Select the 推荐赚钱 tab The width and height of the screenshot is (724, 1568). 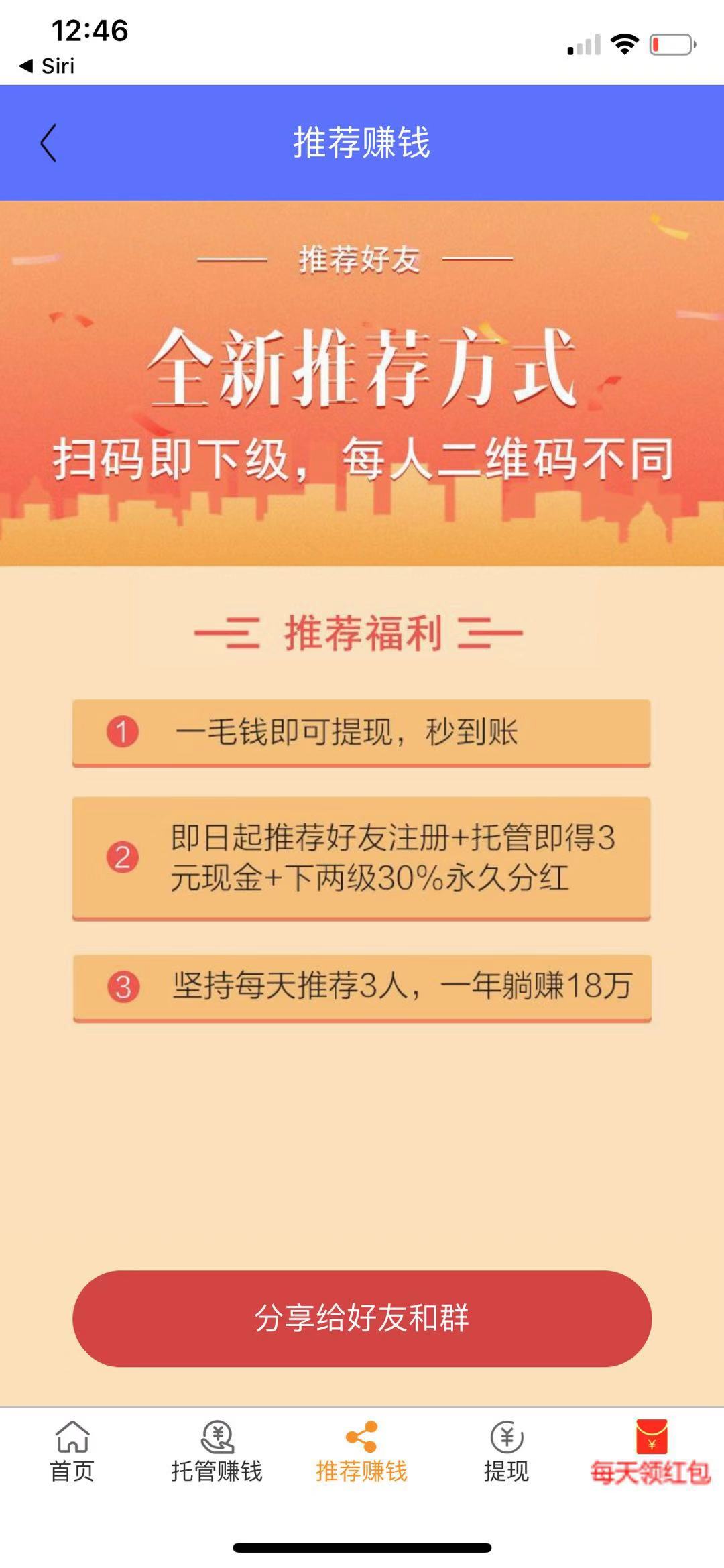pos(362,1452)
